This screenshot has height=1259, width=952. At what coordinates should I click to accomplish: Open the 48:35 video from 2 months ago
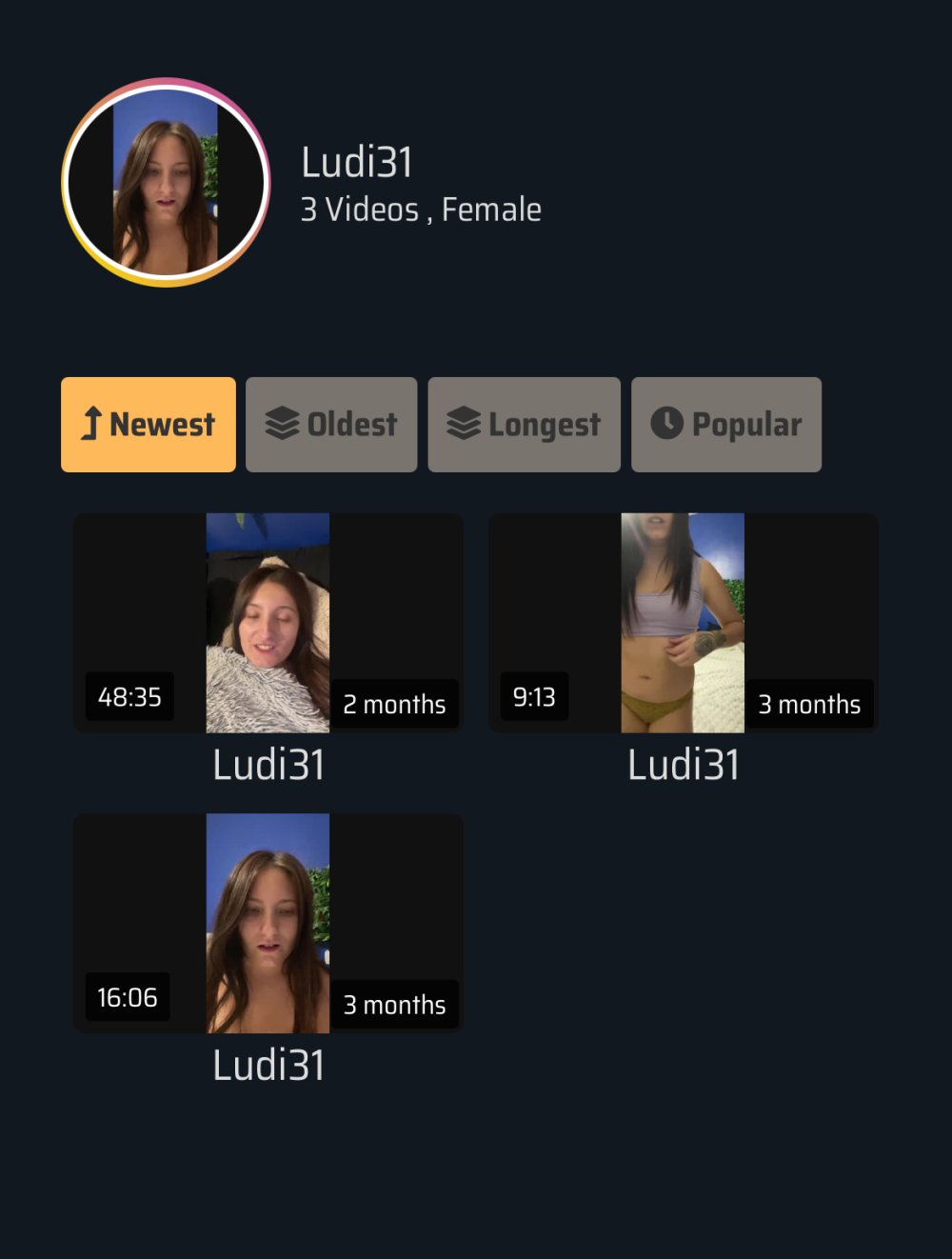[x=268, y=623]
